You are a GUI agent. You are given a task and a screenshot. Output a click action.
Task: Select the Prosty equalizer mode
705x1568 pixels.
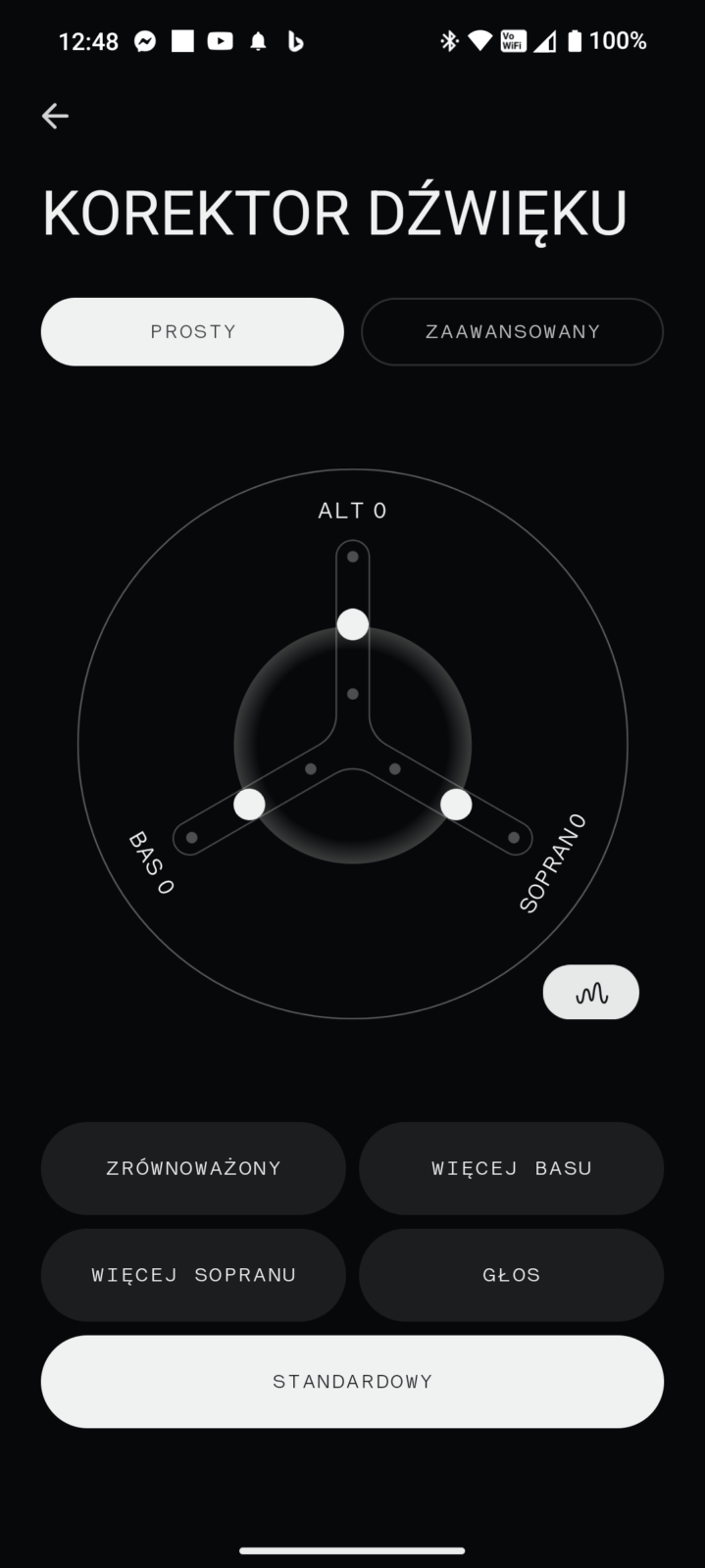click(x=192, y=331)
